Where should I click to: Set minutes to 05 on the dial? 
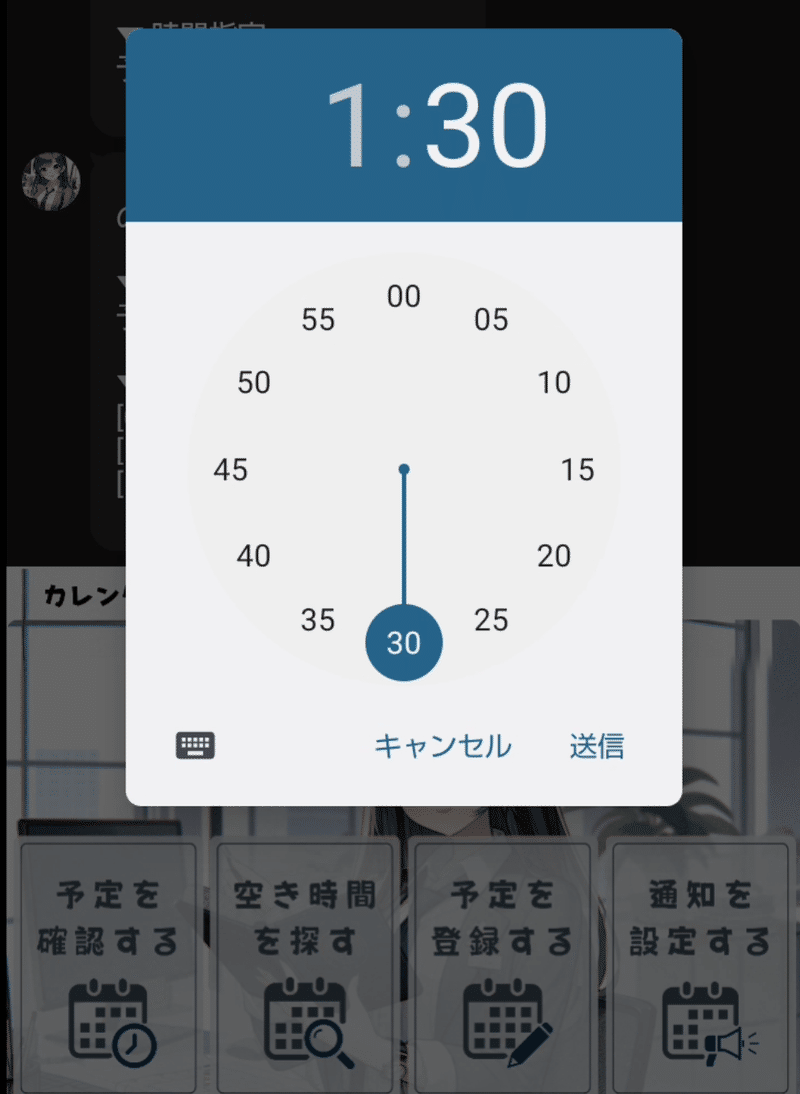coord(491,320)
